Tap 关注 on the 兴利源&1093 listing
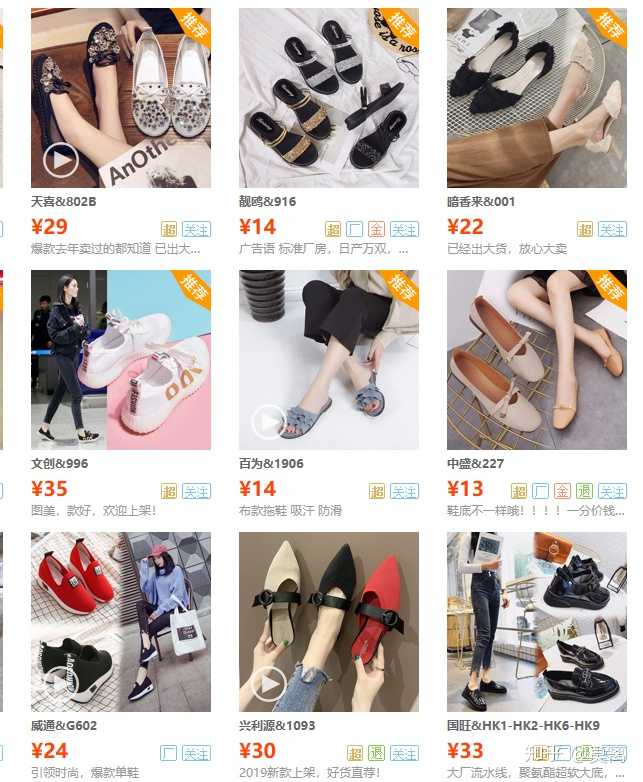 pos(404,753)
